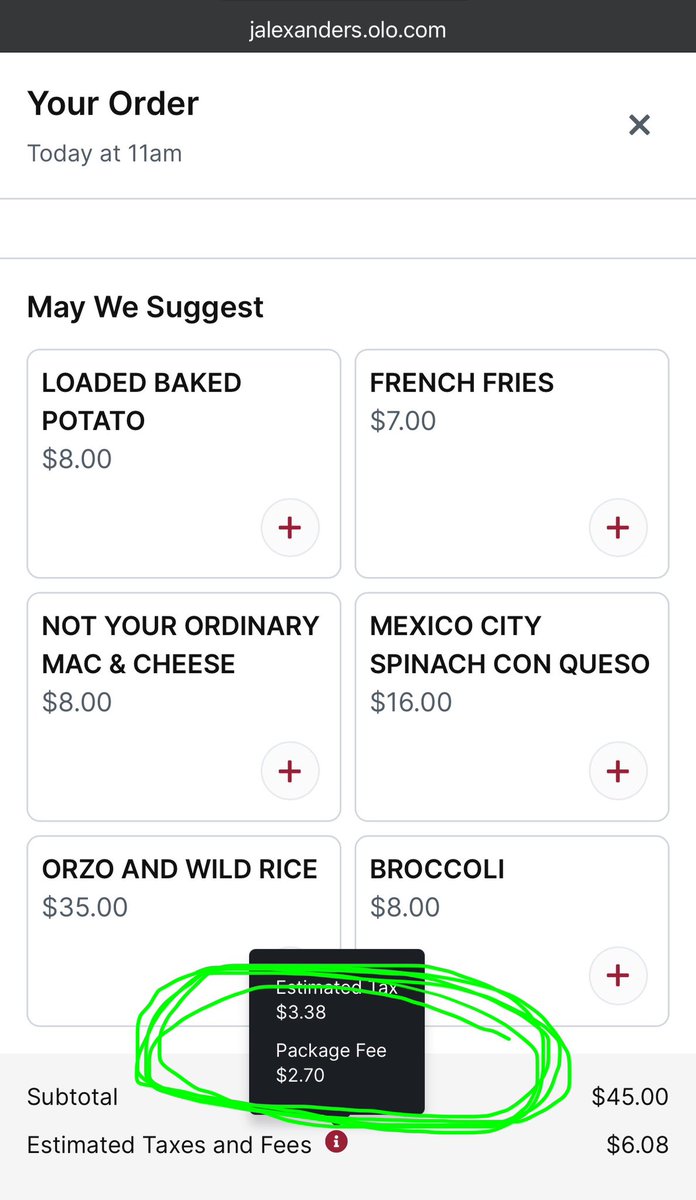Add Mexico City Spinach Con Queso
The image size is (696, 1200).
[618, 771]
